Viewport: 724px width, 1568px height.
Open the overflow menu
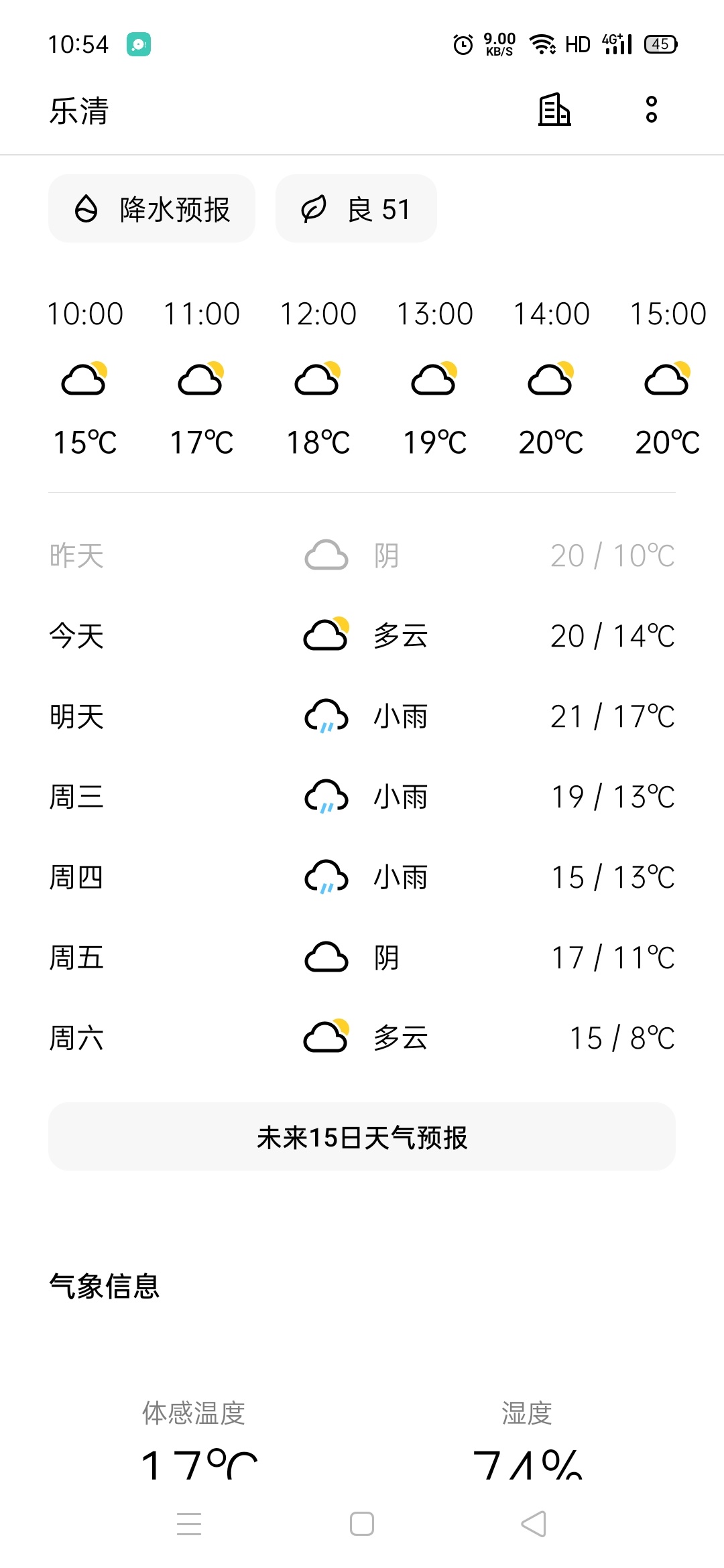click(x=651, y=110)
